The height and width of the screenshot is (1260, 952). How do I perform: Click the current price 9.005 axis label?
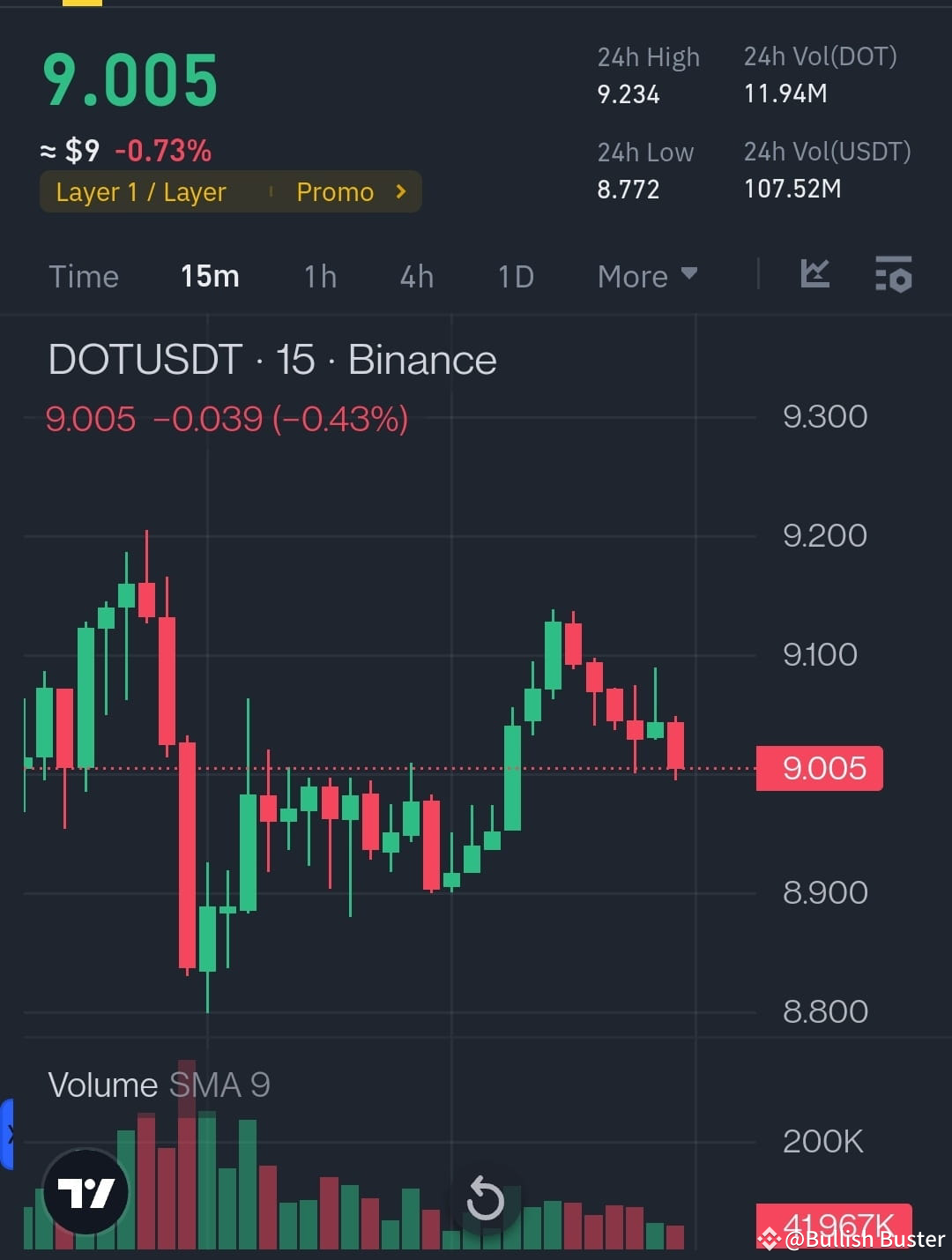(819, 767)
